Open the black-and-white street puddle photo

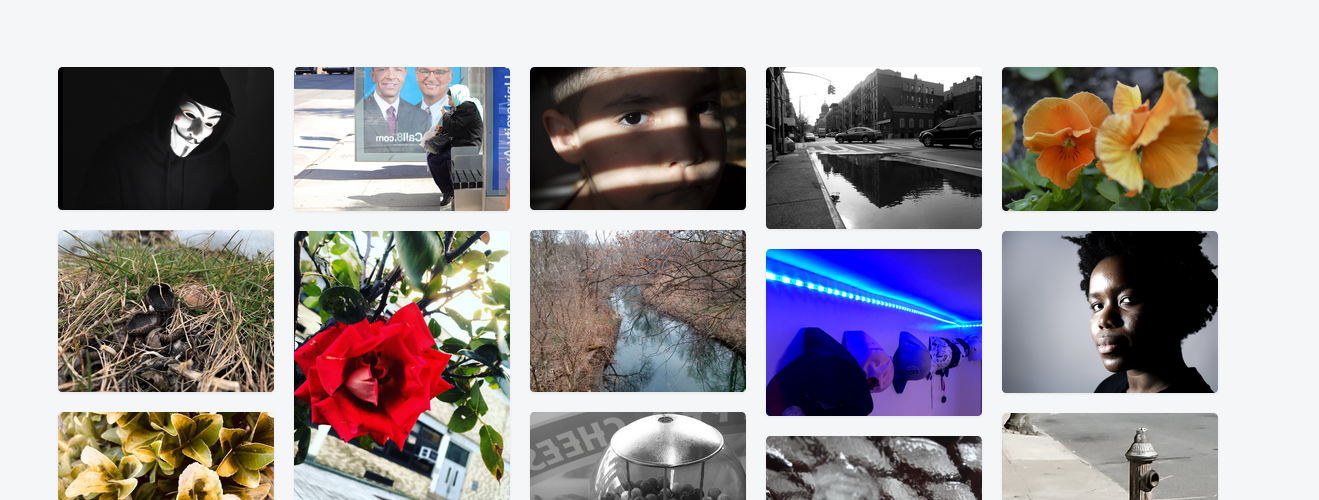point(873,147)
